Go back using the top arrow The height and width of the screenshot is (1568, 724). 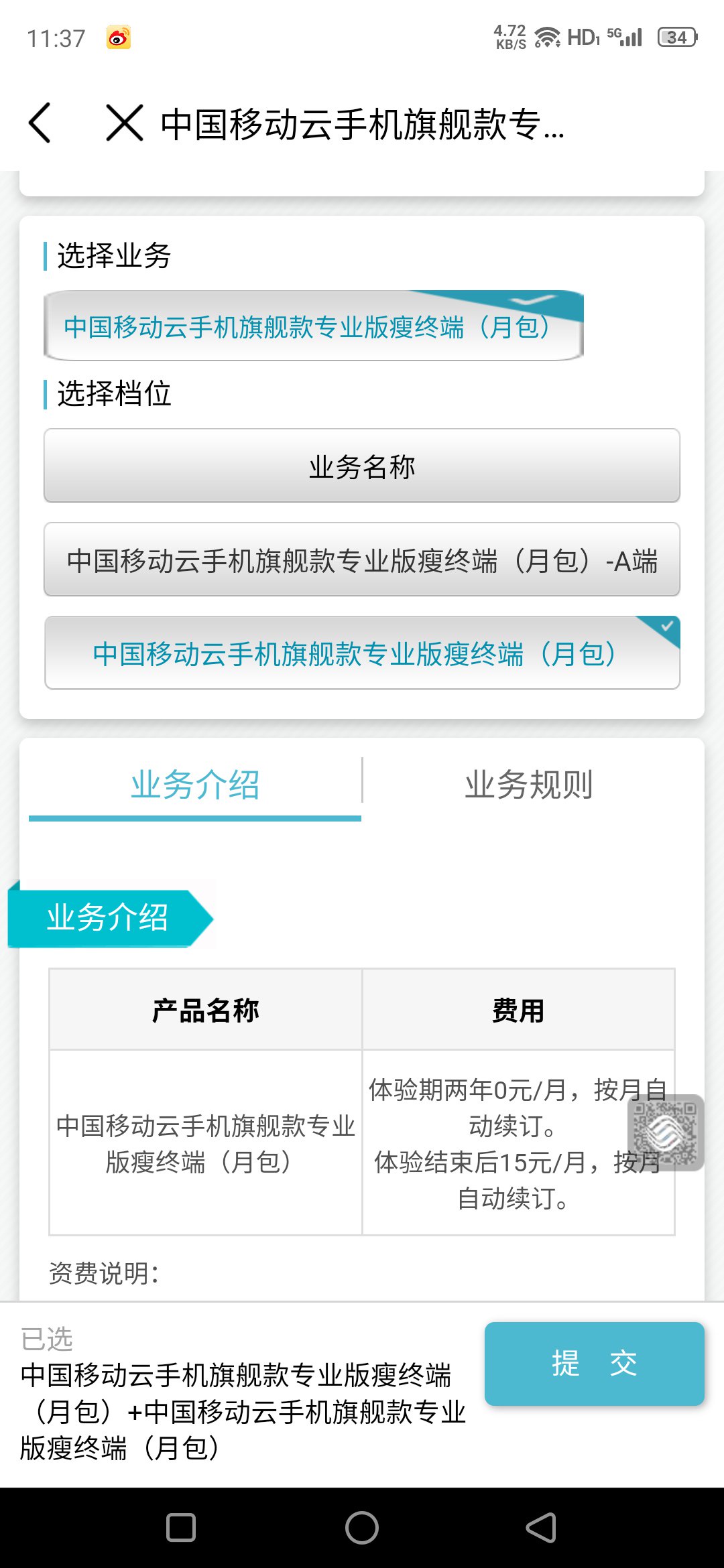40,123
